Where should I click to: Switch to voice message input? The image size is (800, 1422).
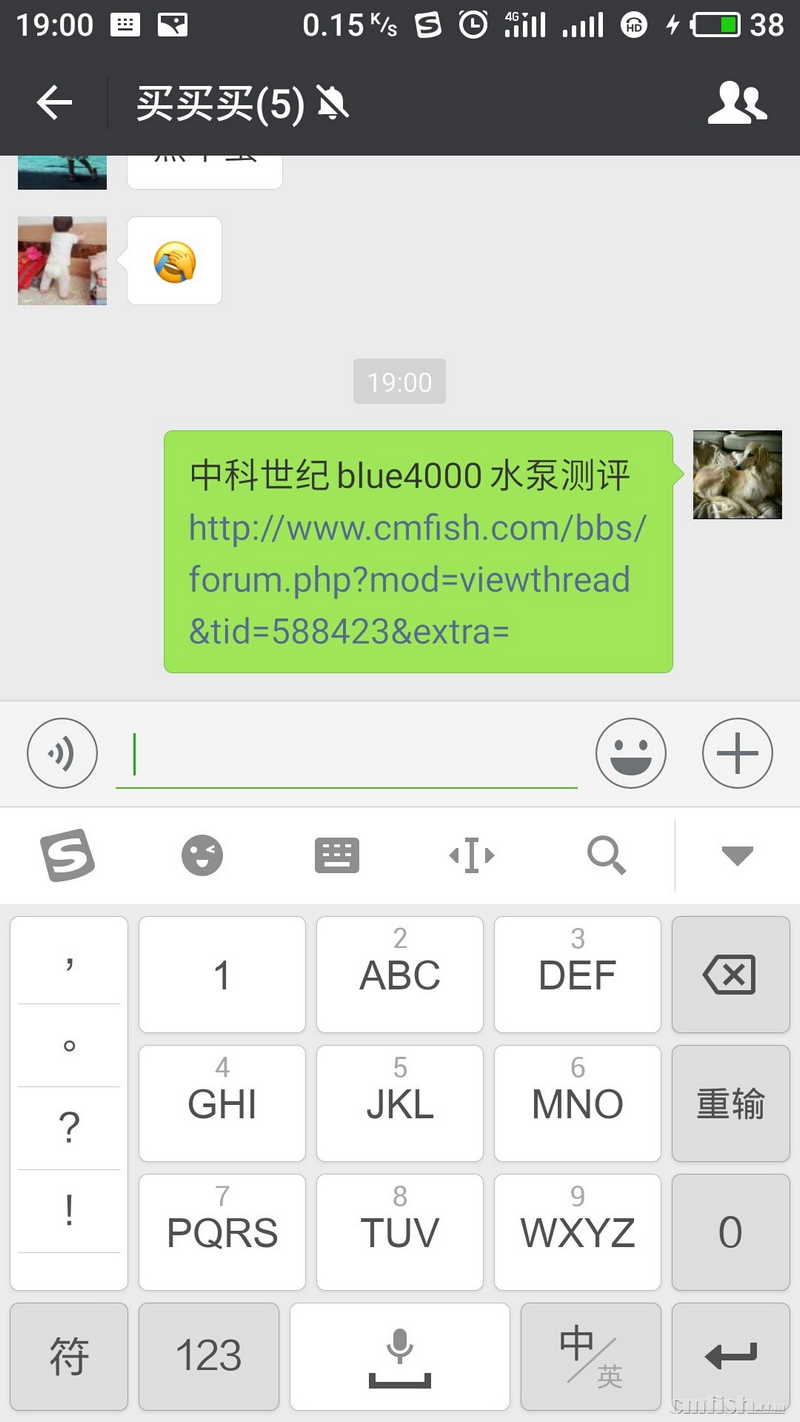[62, 753]
